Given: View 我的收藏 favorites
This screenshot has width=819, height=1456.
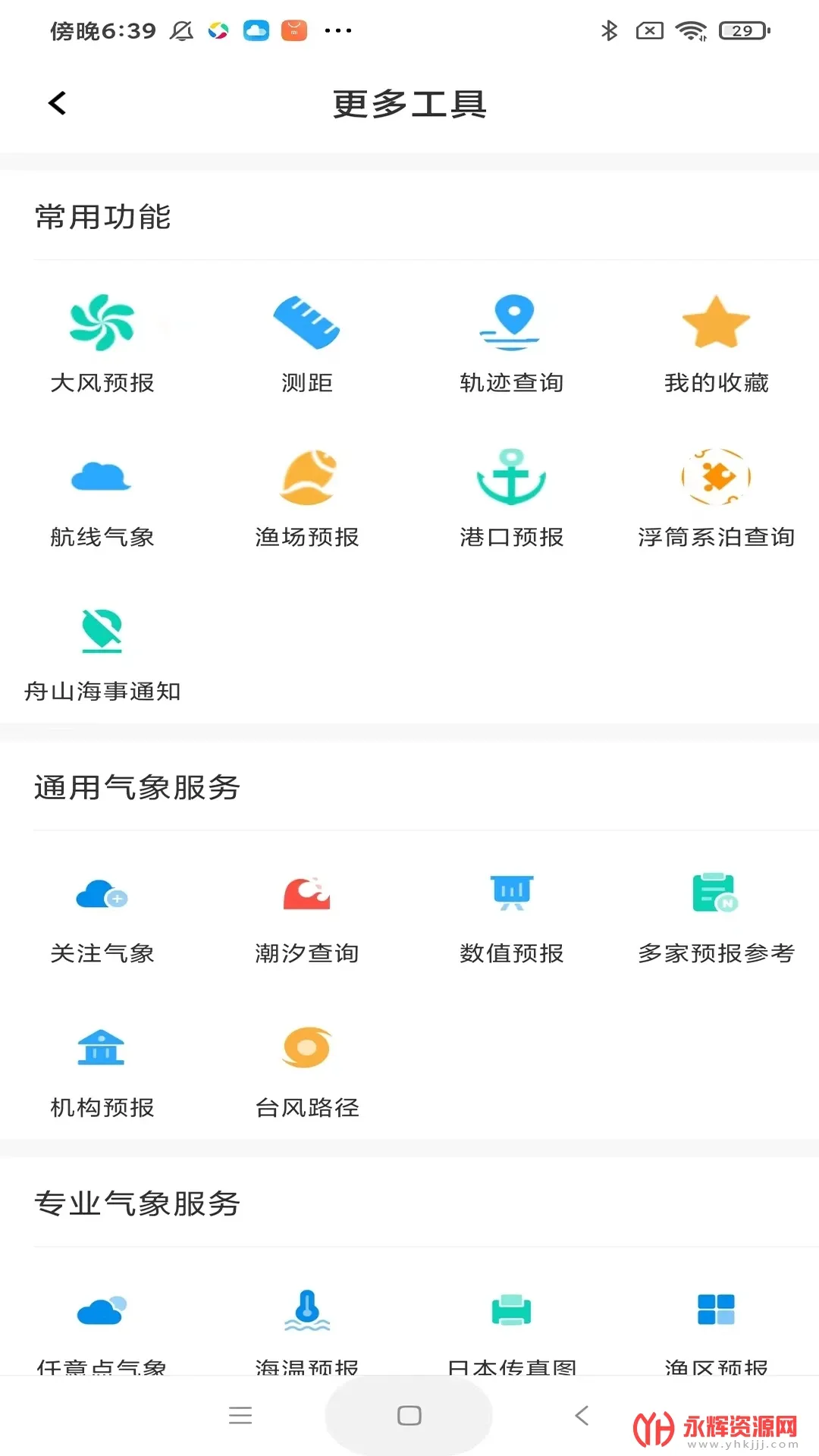Looking at the screenshot, I should tap(716, 343).
